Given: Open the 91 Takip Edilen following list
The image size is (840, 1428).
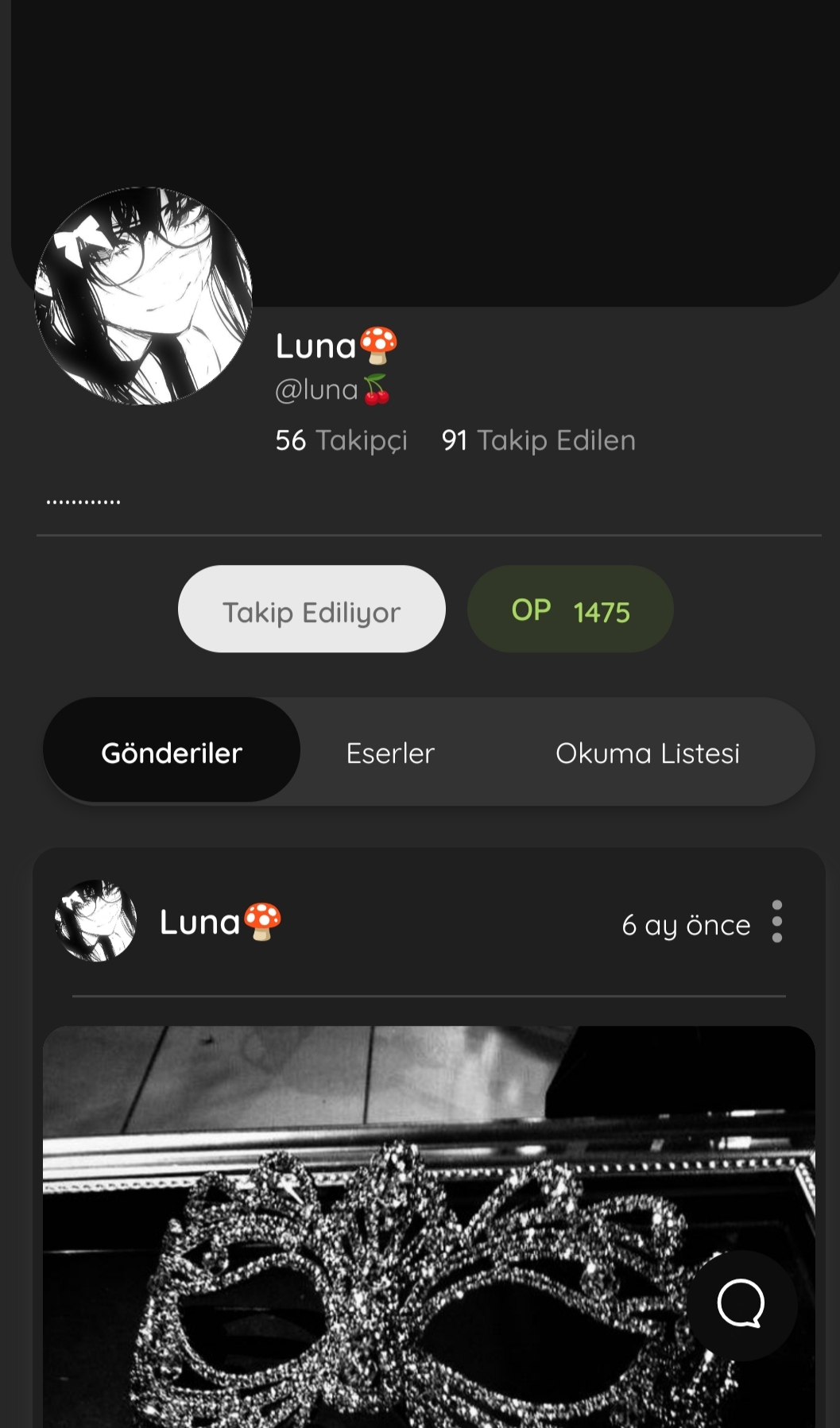Looking at the screenshot, I should click(539, 440).
